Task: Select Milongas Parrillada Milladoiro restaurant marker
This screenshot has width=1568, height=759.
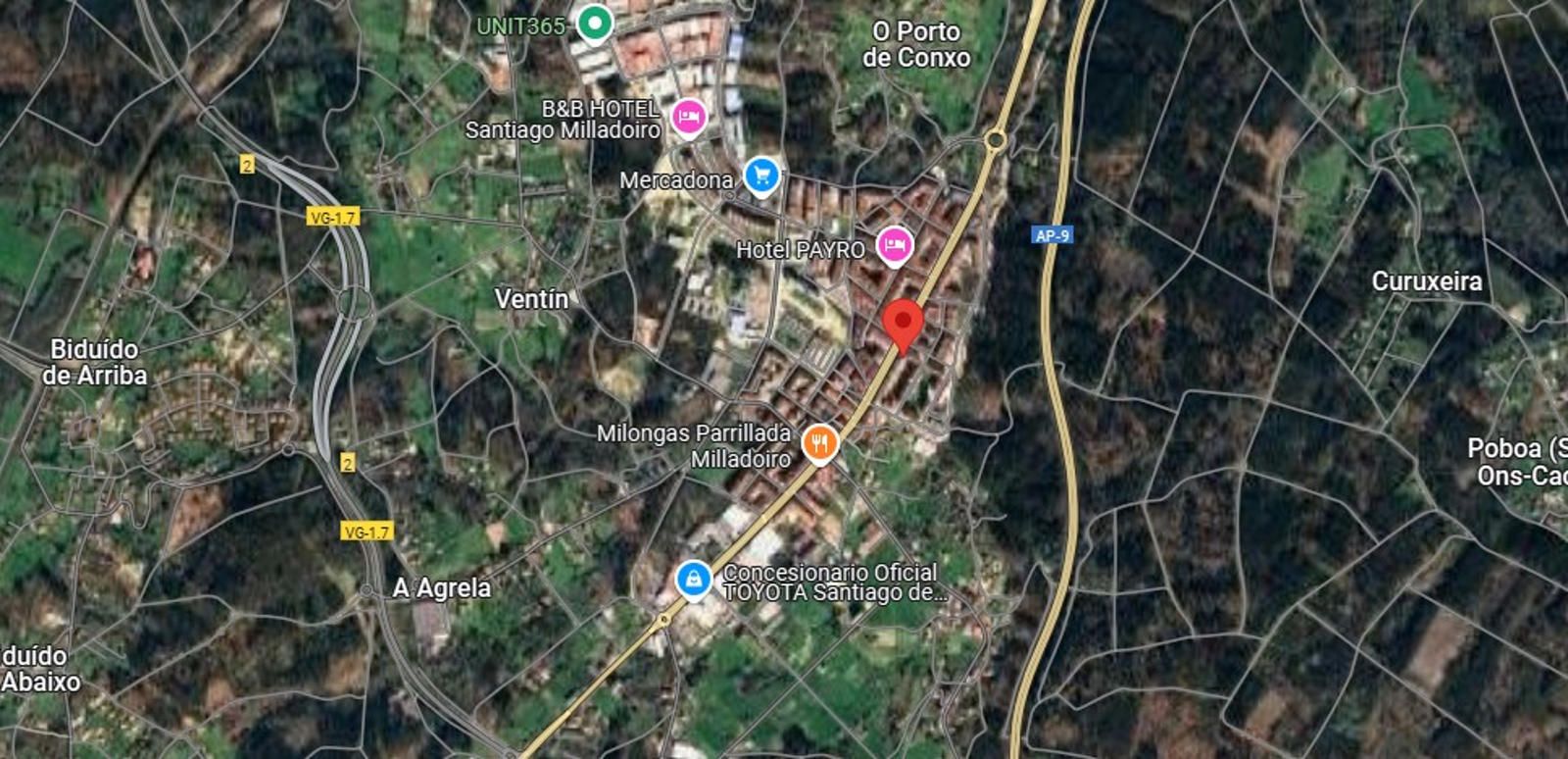Action: 820,443
